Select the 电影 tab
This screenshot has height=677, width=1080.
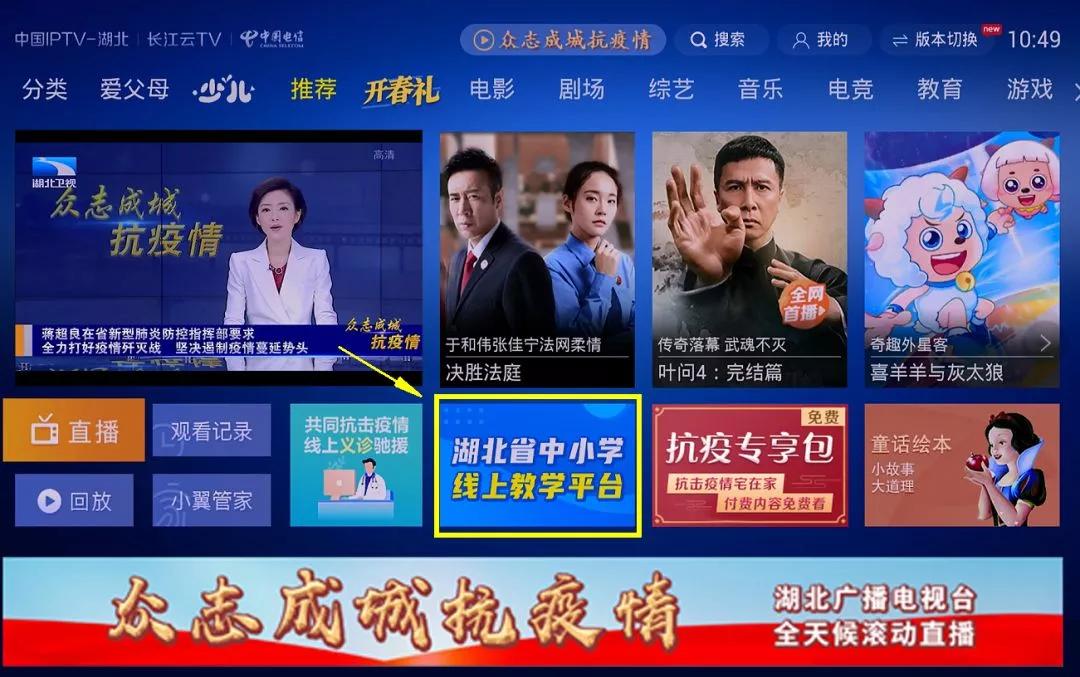(x=492, y=89)
